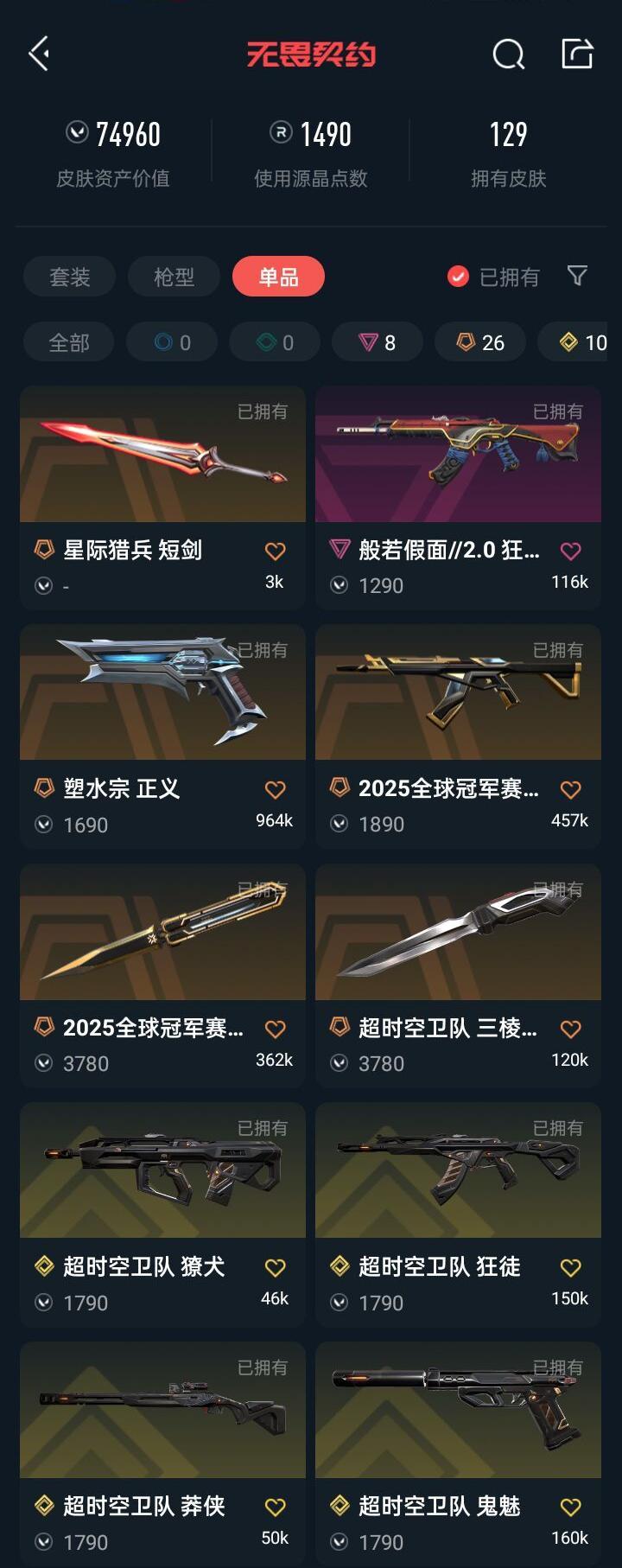Share this skin collection page
This screenshot has height=1568, width=622.
pyautogui.click(x=577, y=54)
